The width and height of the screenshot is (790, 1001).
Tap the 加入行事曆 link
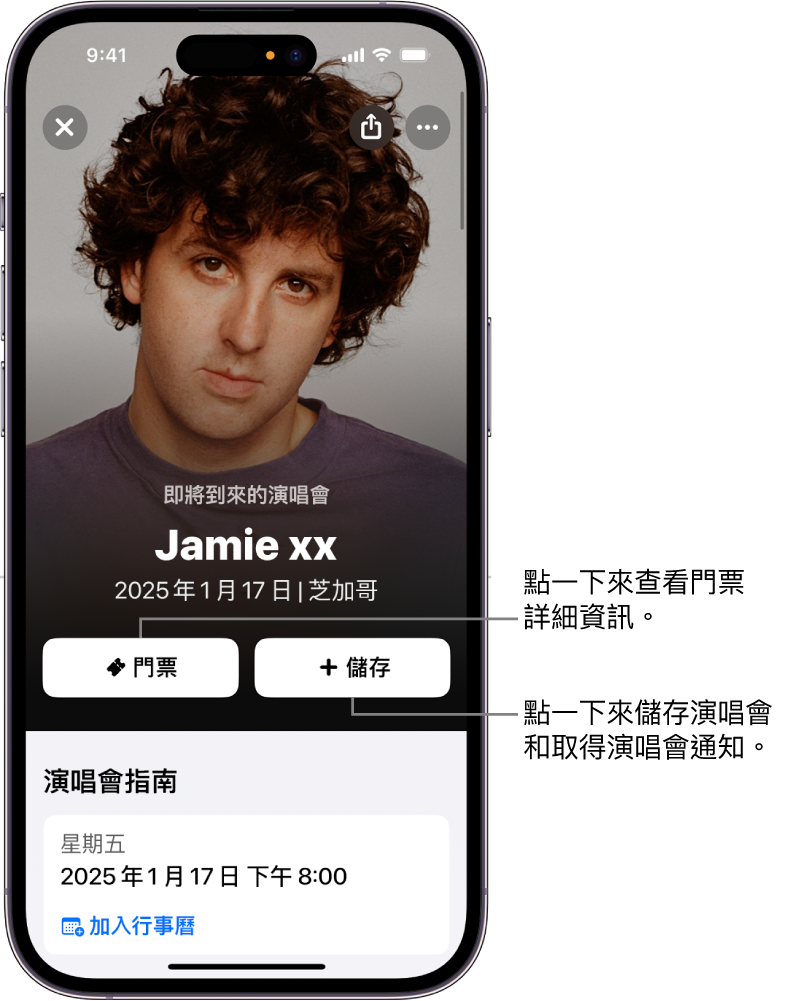pyautogui.click(x=128, y=927)
